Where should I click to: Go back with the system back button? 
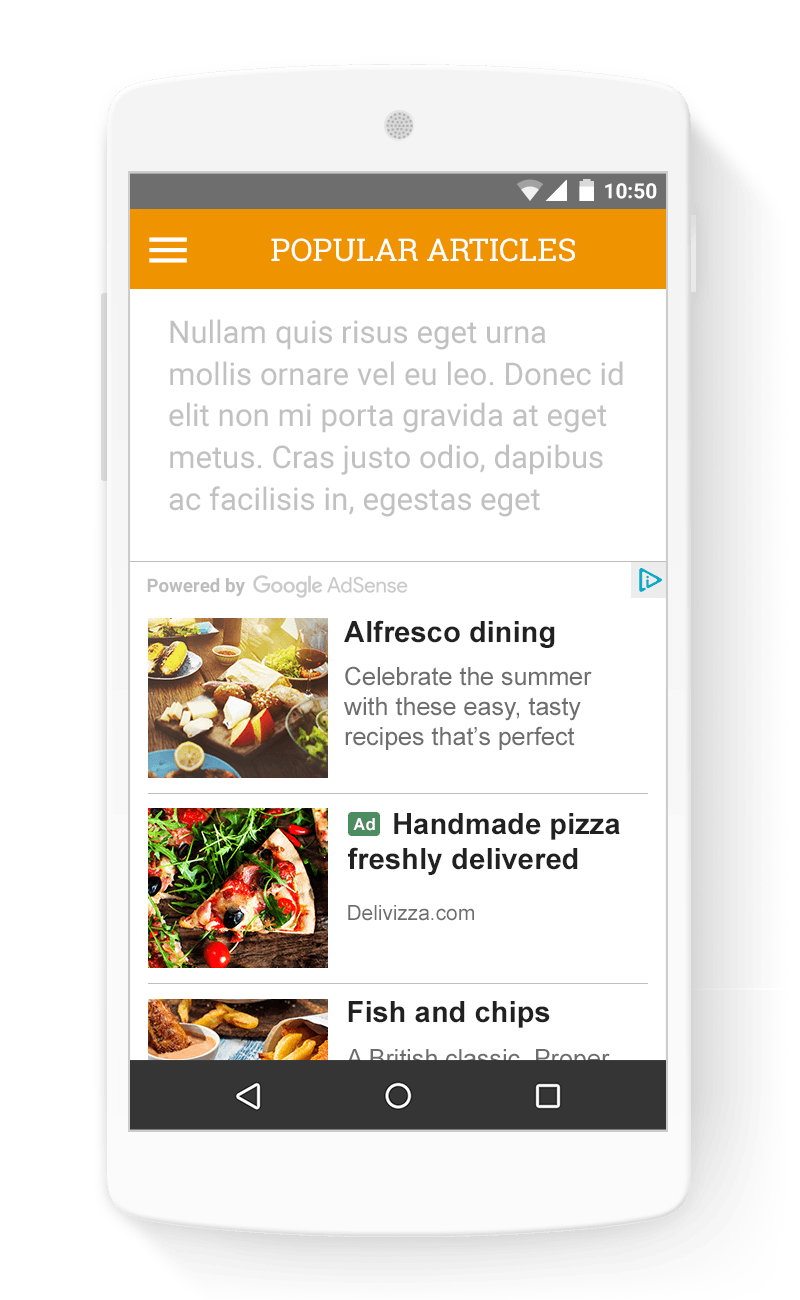tap(248, 1096)
